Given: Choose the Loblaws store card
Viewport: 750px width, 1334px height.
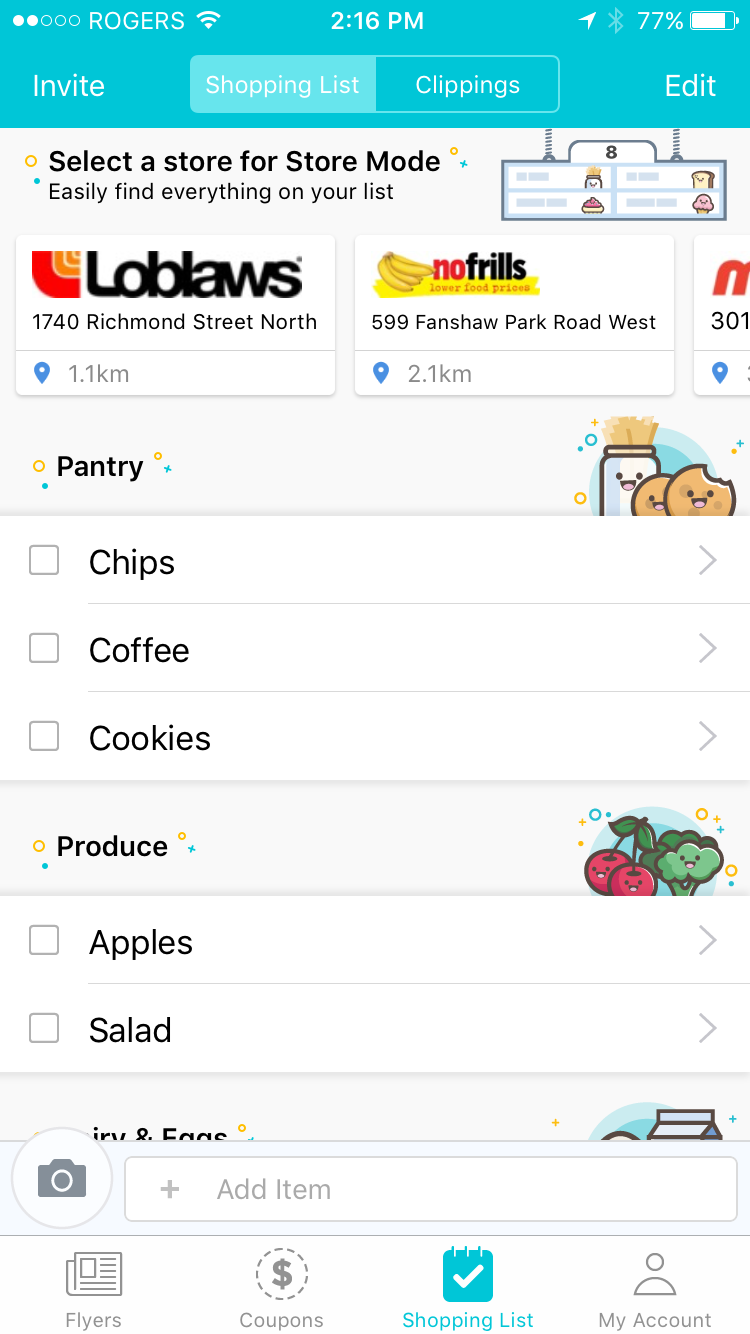Looking at the screenshot, I should pyautogui.click(x=175, y=314).
